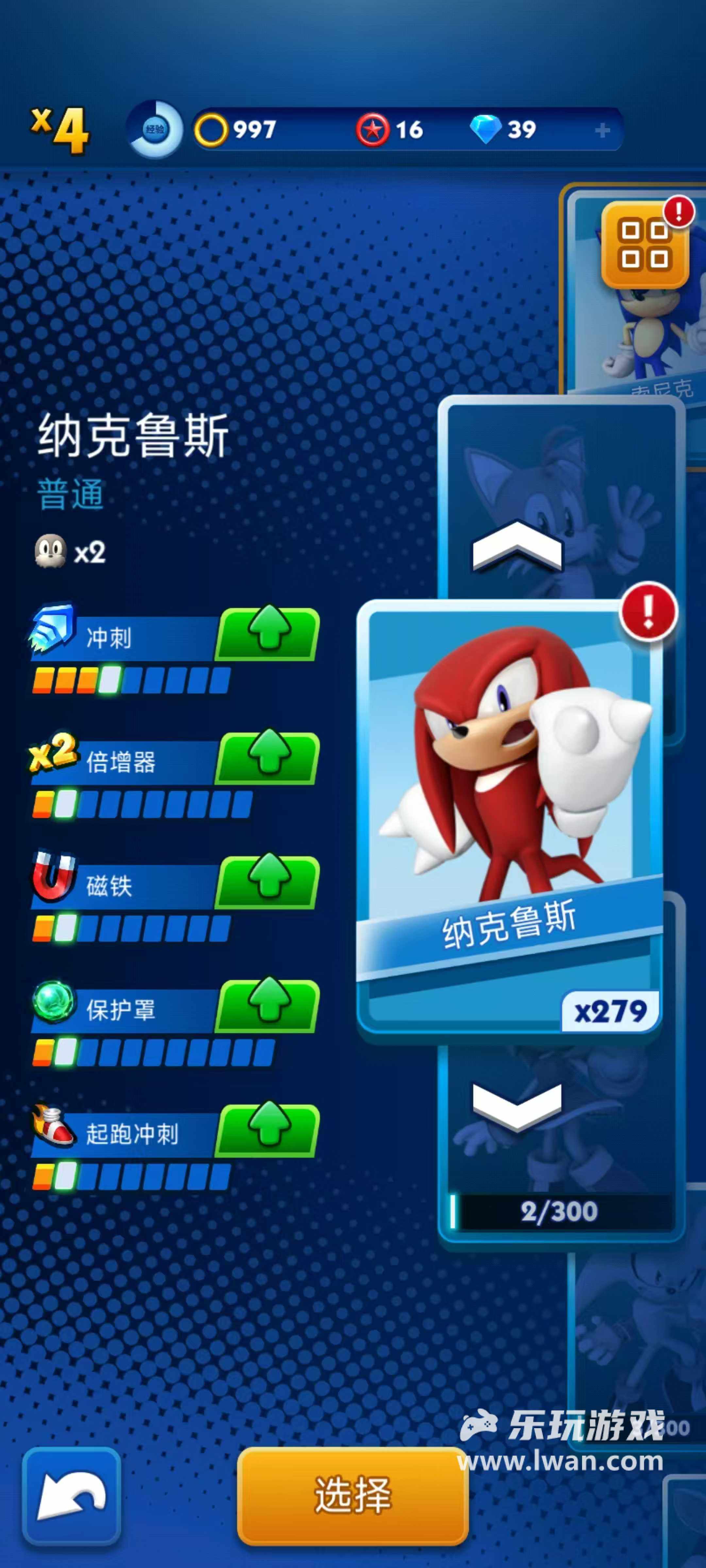Open the 经验 experience circle
Screen dimensions: 706x1568
155,129
